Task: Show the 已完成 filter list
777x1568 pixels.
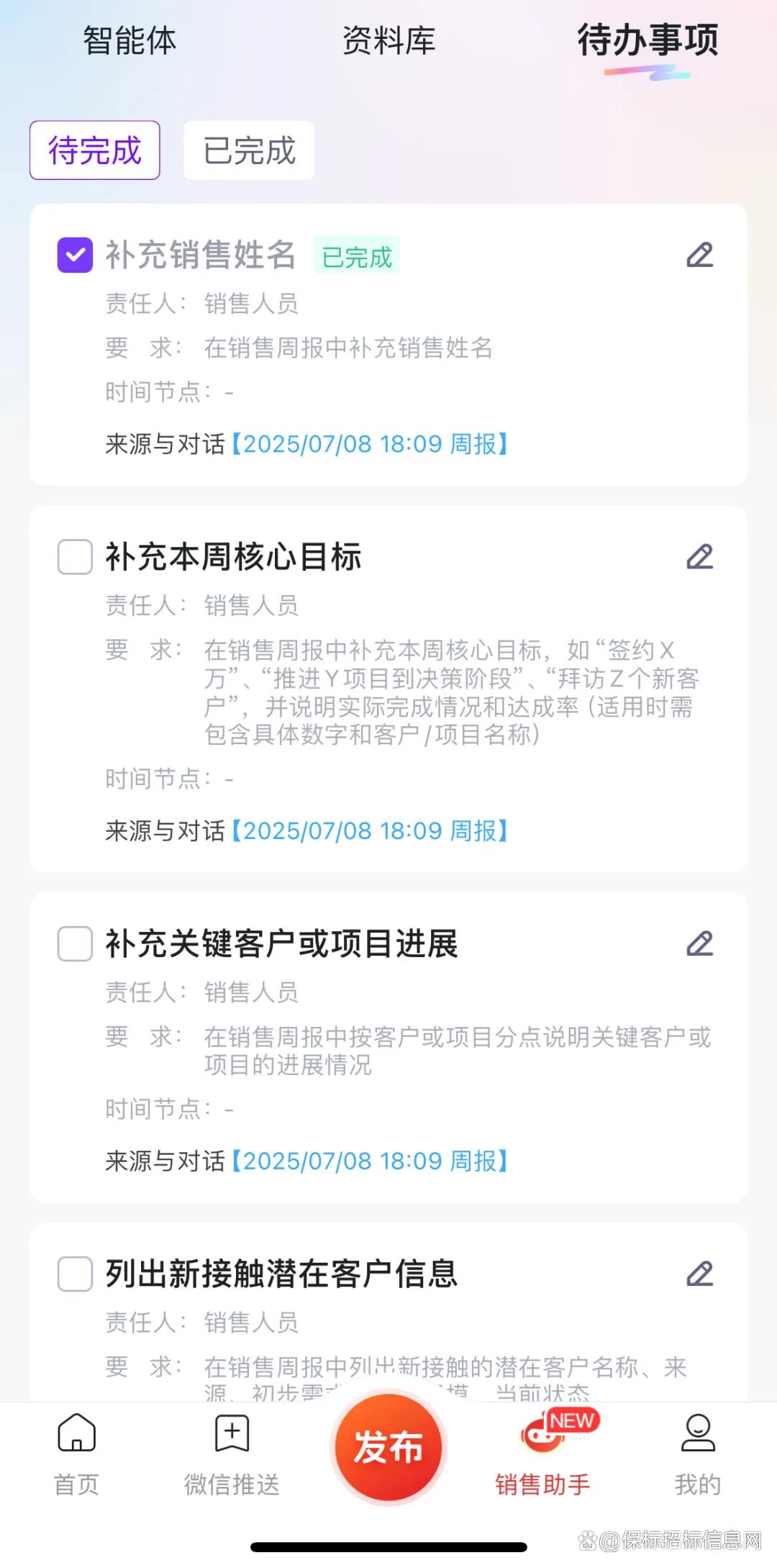Action: click(249, 150)
